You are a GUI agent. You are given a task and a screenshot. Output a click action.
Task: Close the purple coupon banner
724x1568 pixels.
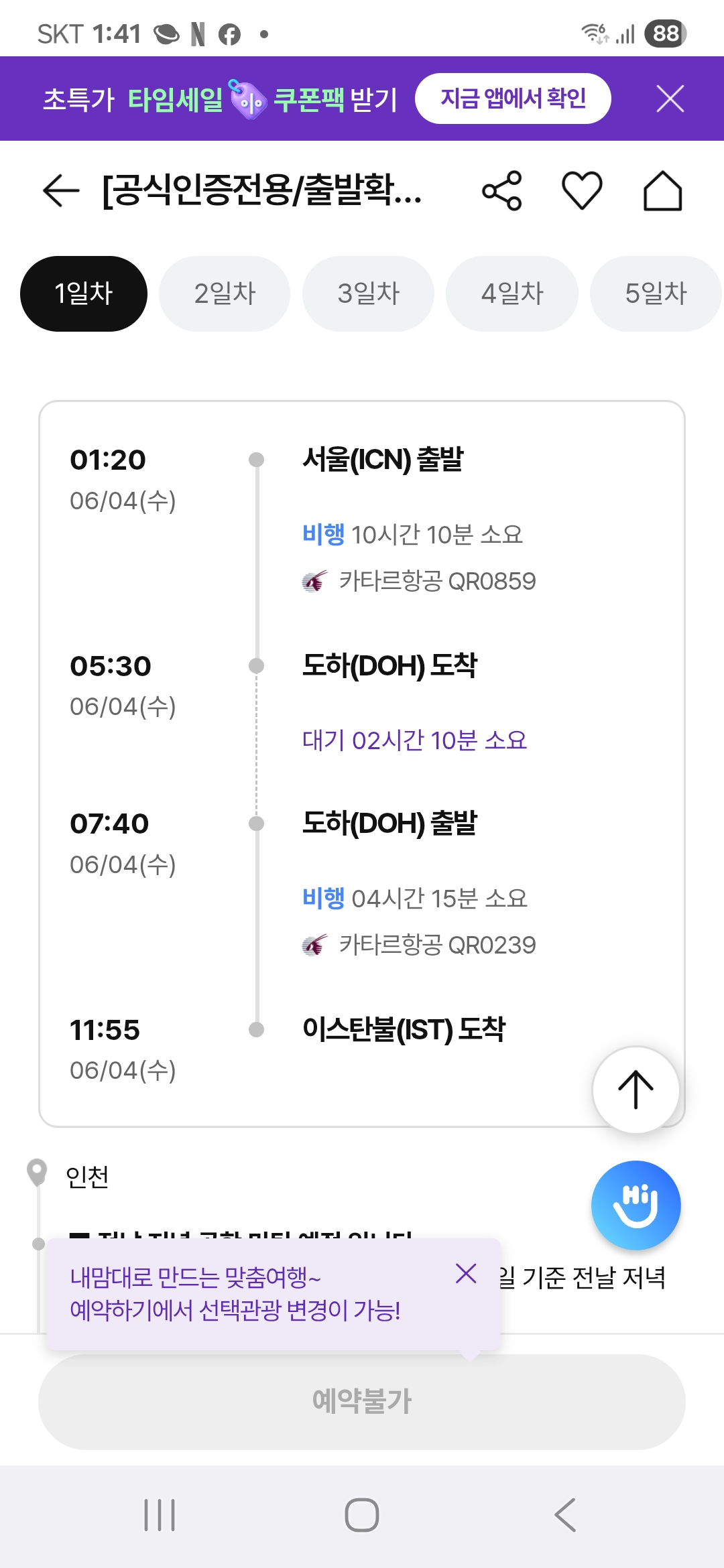tap(670, 99)
